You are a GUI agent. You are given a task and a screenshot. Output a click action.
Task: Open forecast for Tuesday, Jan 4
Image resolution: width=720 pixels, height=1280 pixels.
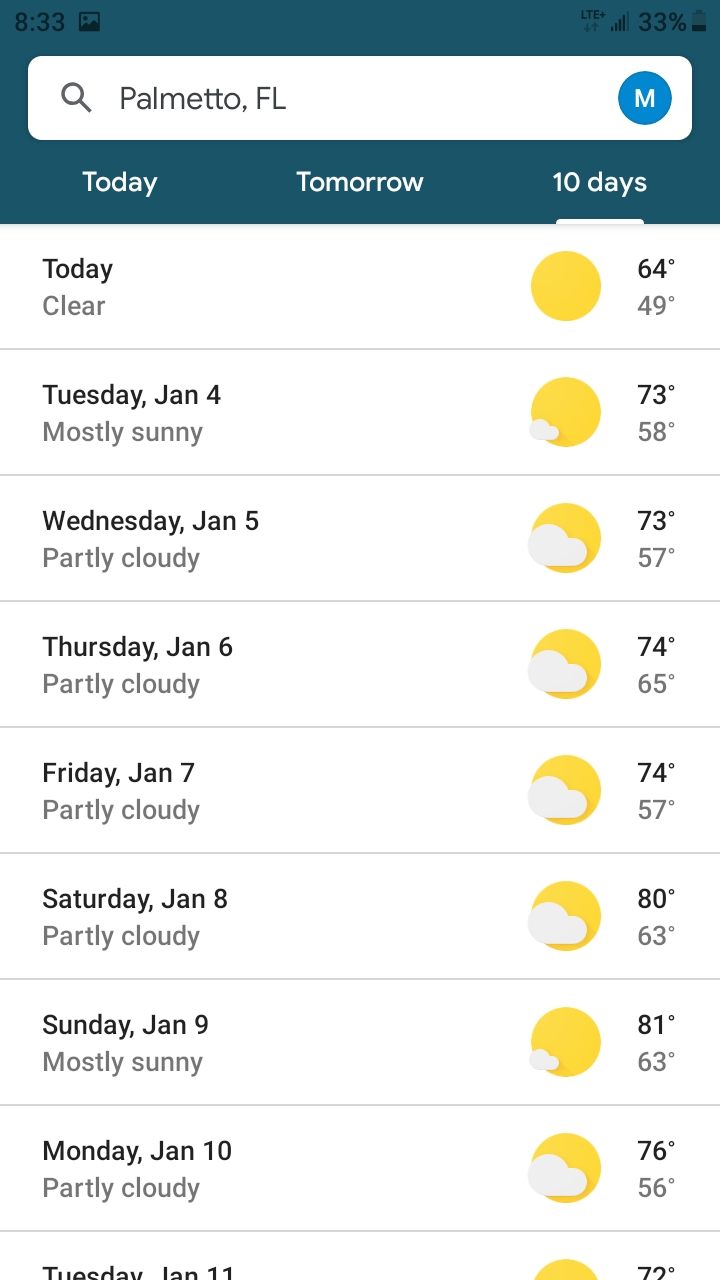tap(360, 413)
